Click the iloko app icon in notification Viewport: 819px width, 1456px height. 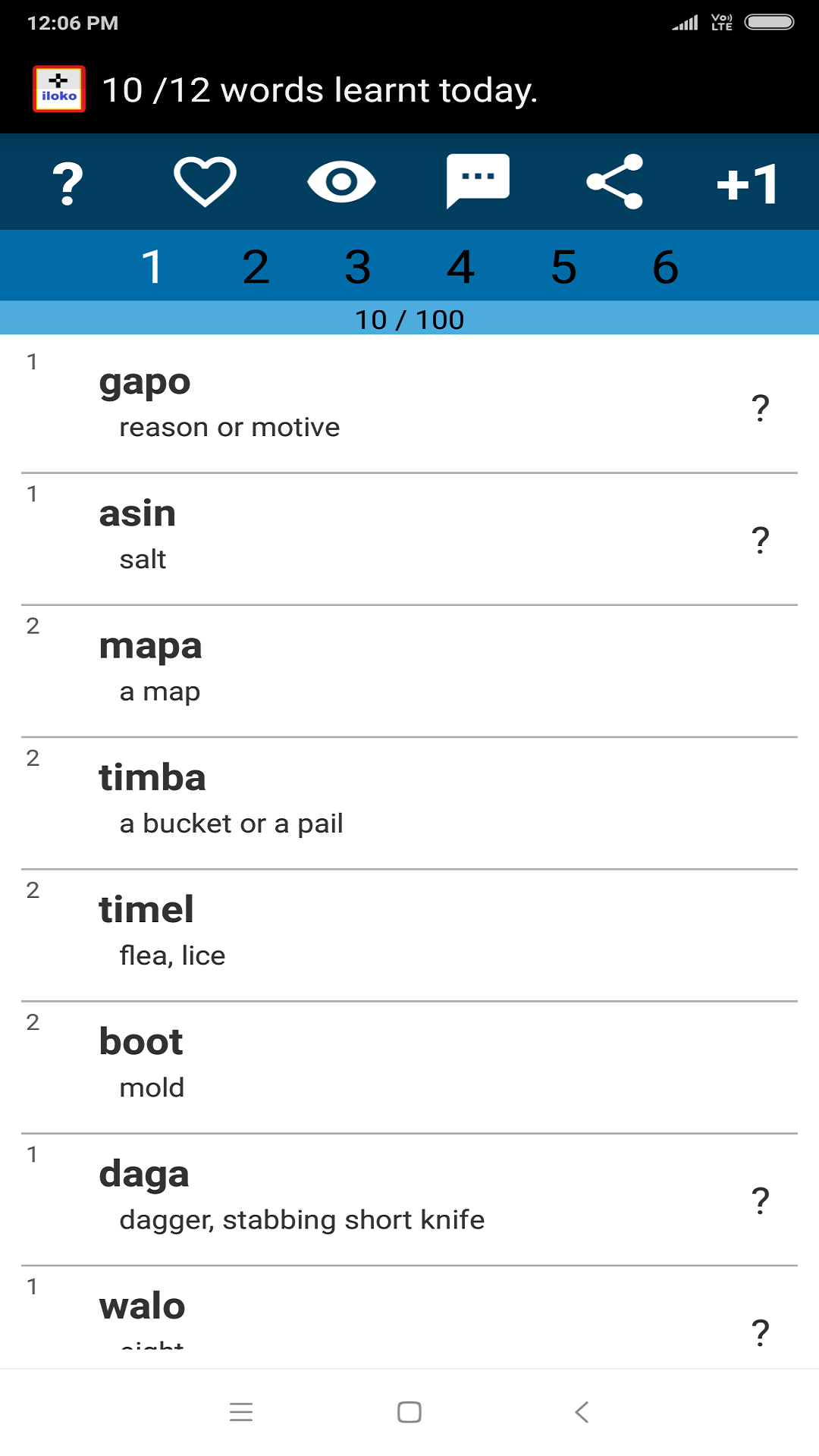(x=58, y=89)
